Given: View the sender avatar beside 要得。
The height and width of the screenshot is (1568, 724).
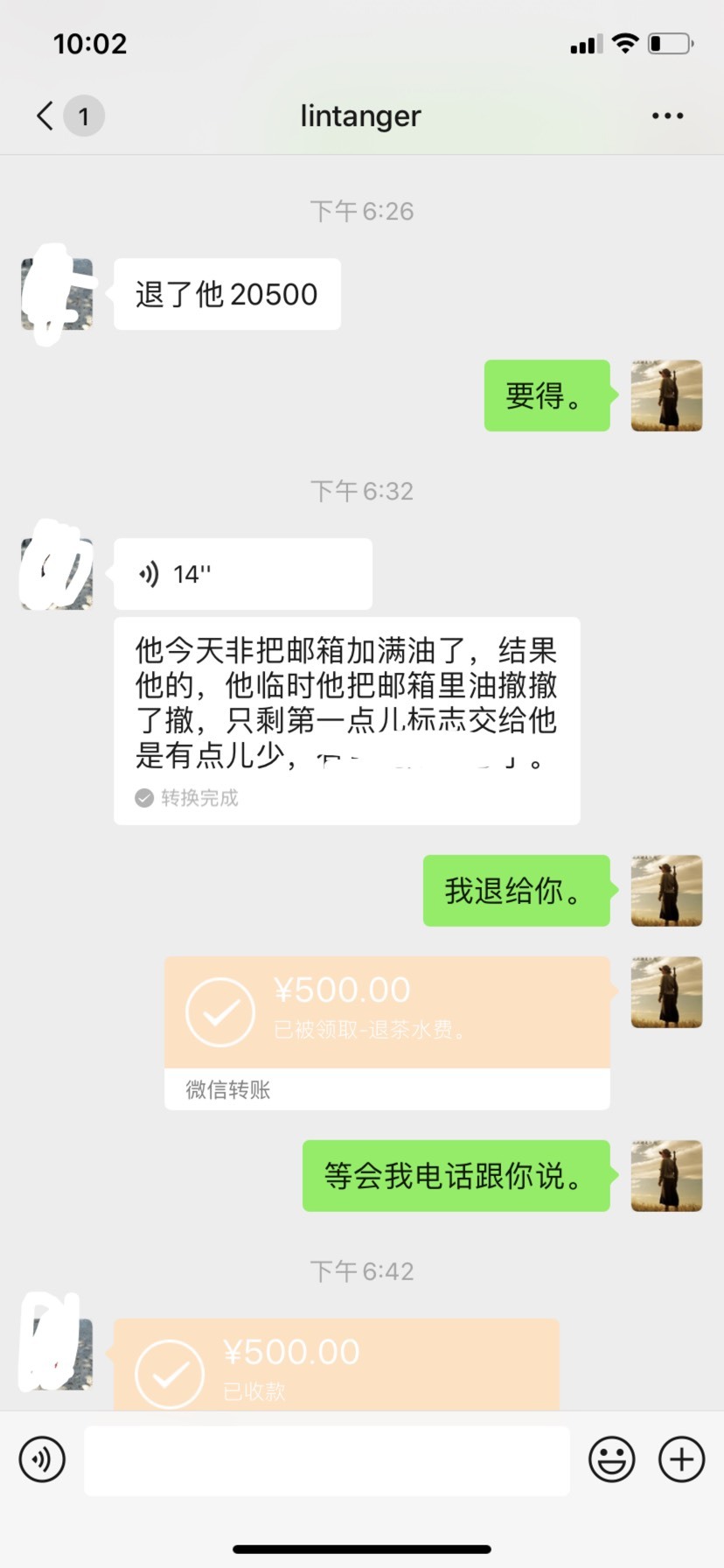Looking at the screenshot, I should click(x=666, y=395).
